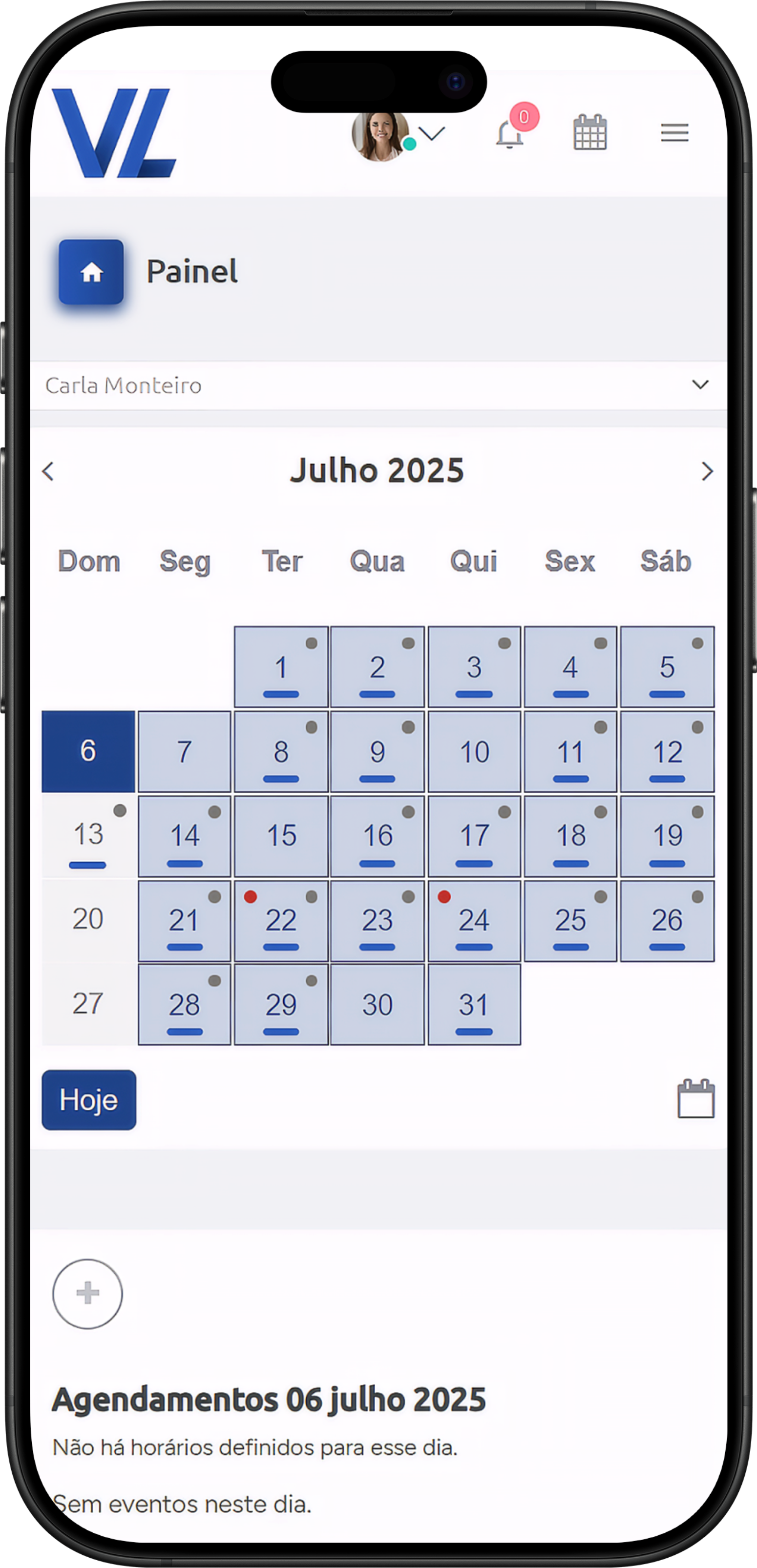The height and width of the screenshot is (1568, 757).
Task: Select July 22 with the red dot
Action: click(281, 920)
